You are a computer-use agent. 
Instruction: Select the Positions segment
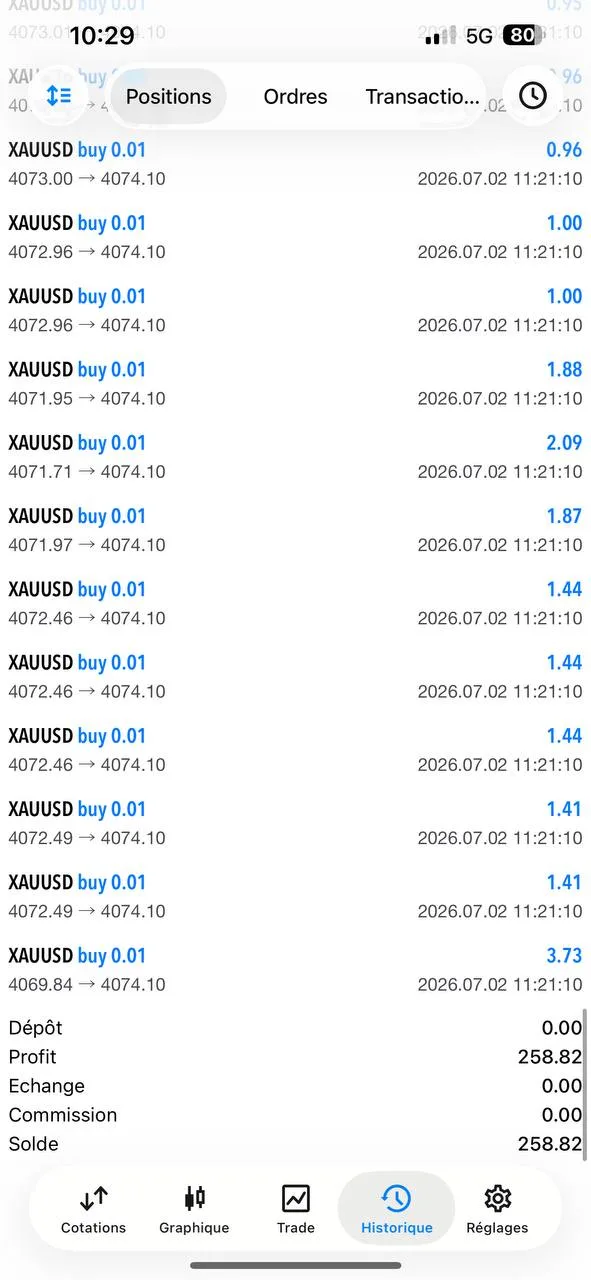169,96
